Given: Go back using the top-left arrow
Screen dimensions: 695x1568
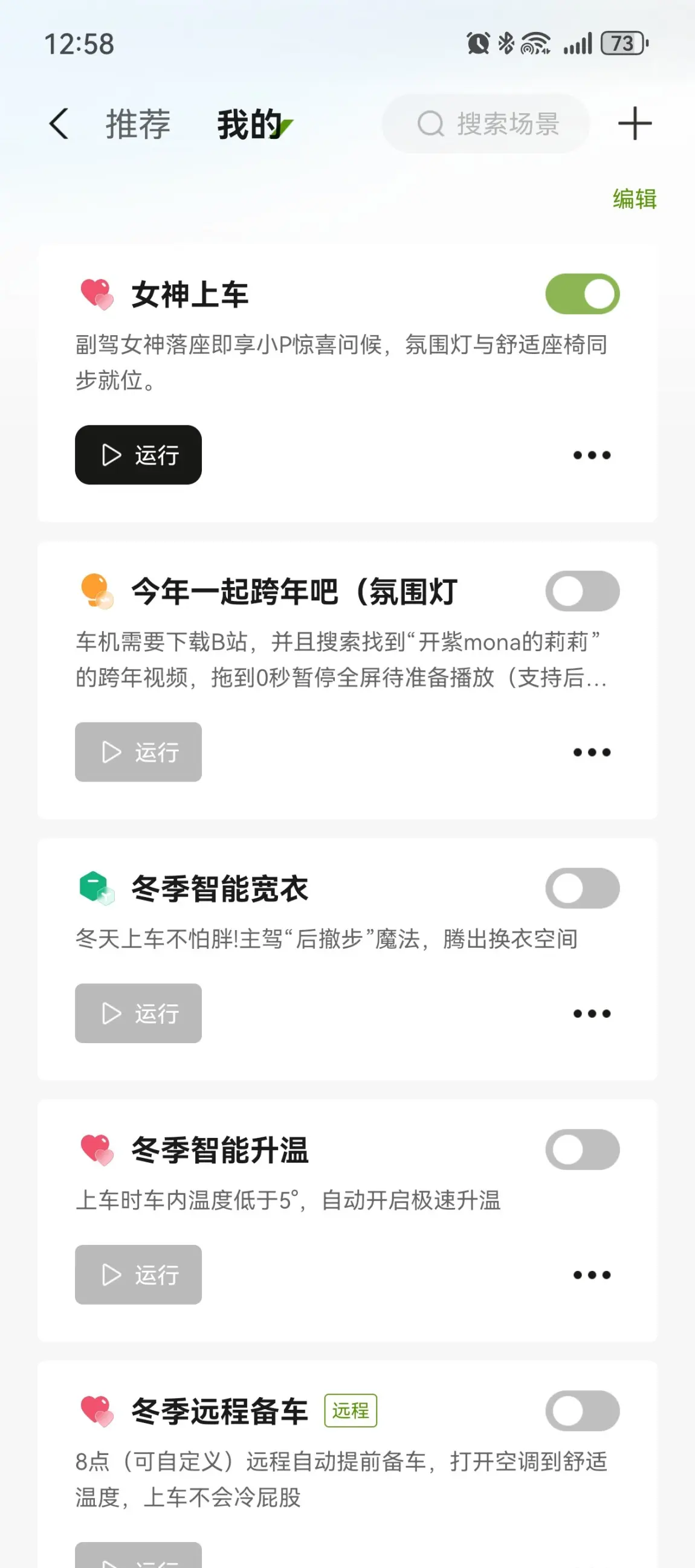Looking at the screenshot, I should pos(59,124).
